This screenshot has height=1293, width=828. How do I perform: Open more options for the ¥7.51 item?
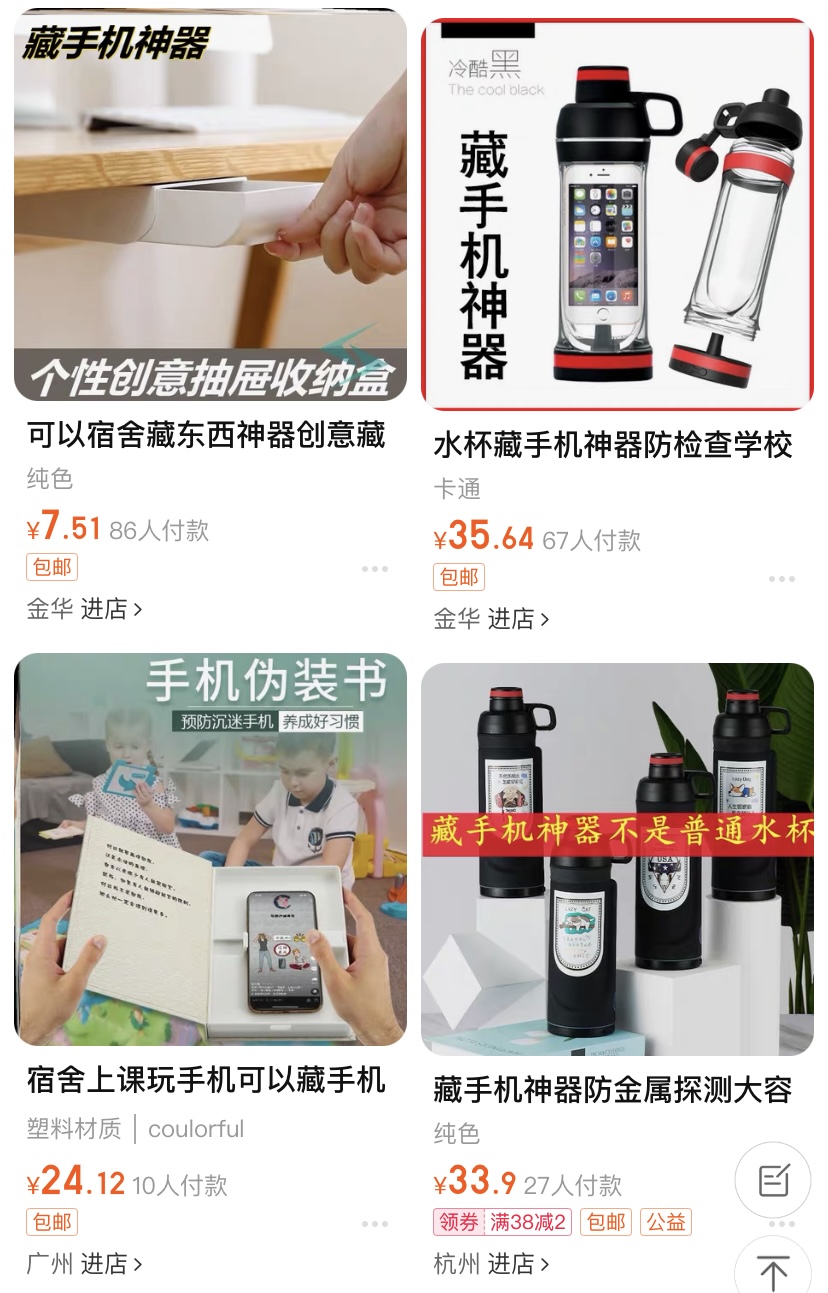pyautogui.click(x=375, y=569)
